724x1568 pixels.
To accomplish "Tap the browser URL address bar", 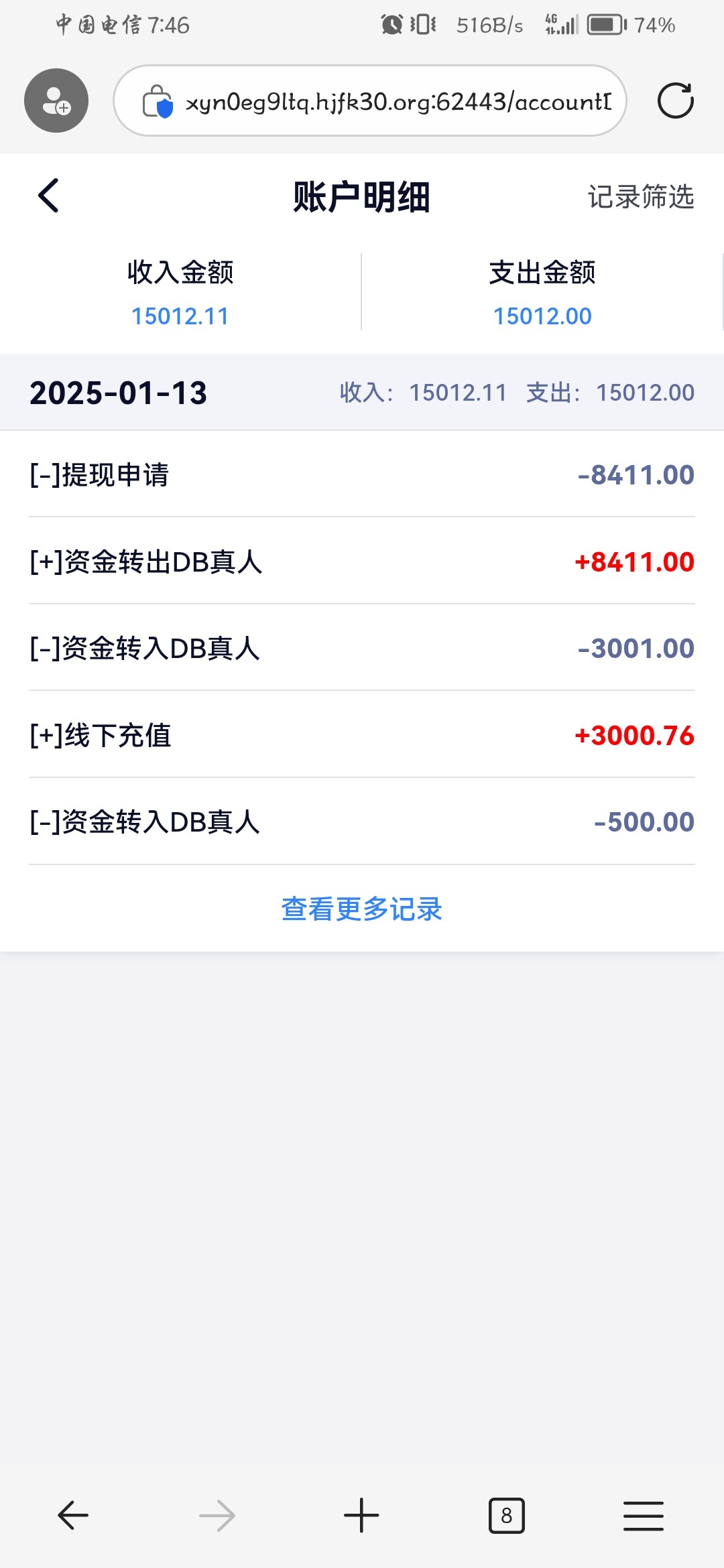I will coord(370,101).
